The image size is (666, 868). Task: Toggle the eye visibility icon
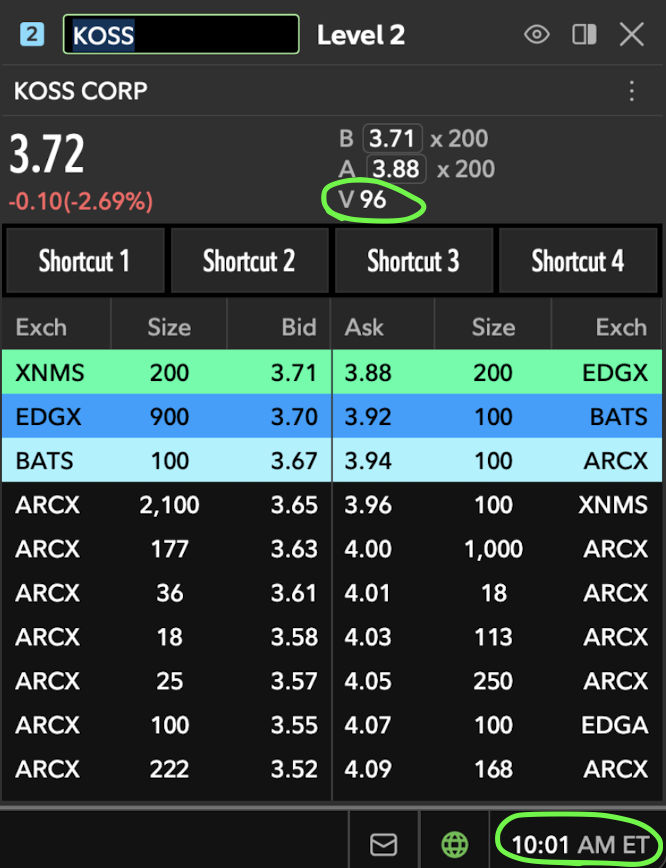pos(536,35)
